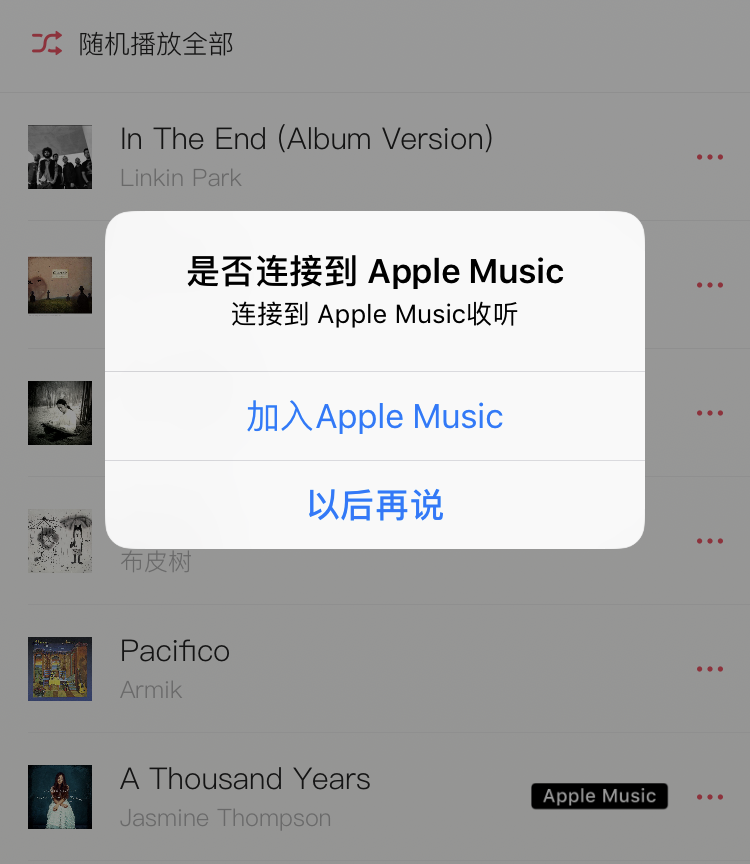
Task: Dismiss the dialog with 以后再说
Action: pyautogui.click(x=375, y=505)
